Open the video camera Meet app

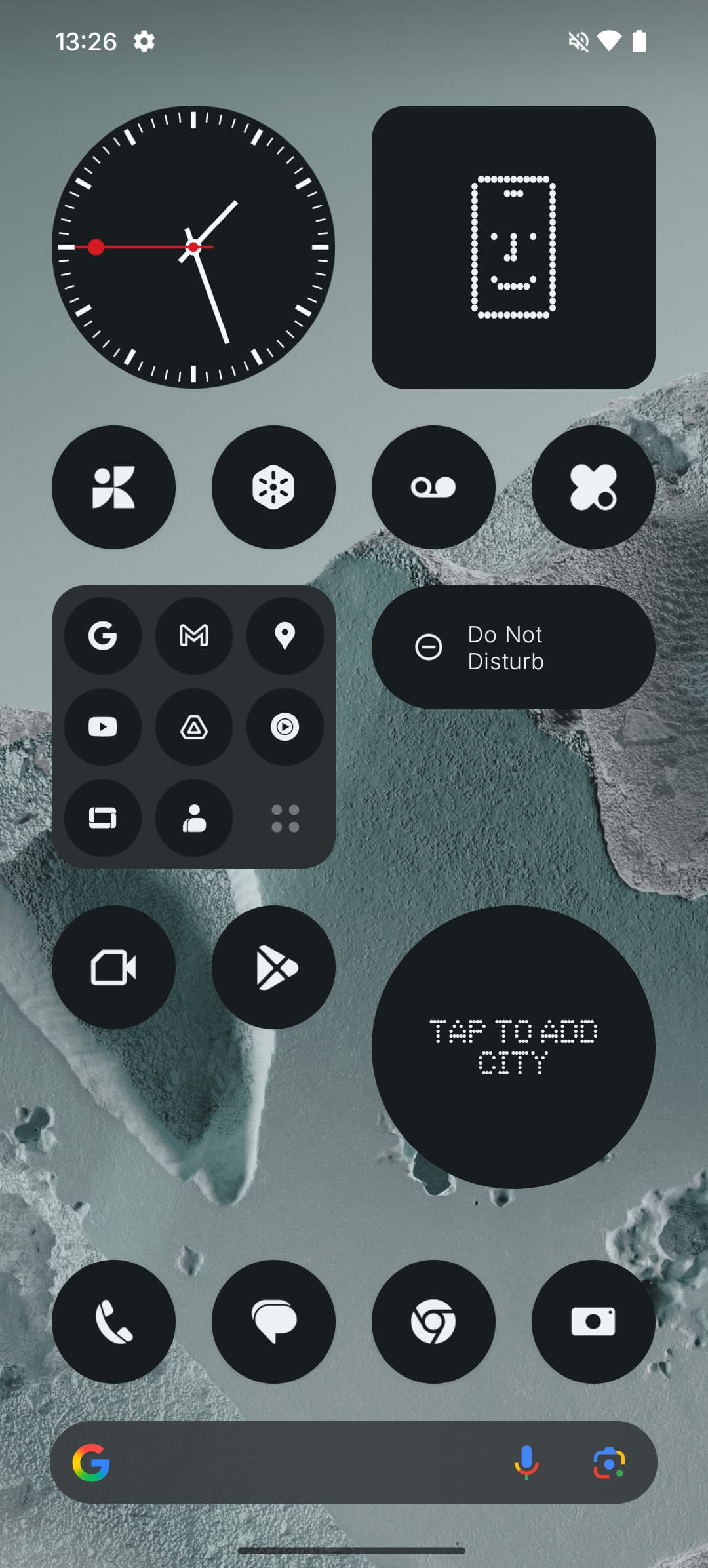click(x=113, y=967)
